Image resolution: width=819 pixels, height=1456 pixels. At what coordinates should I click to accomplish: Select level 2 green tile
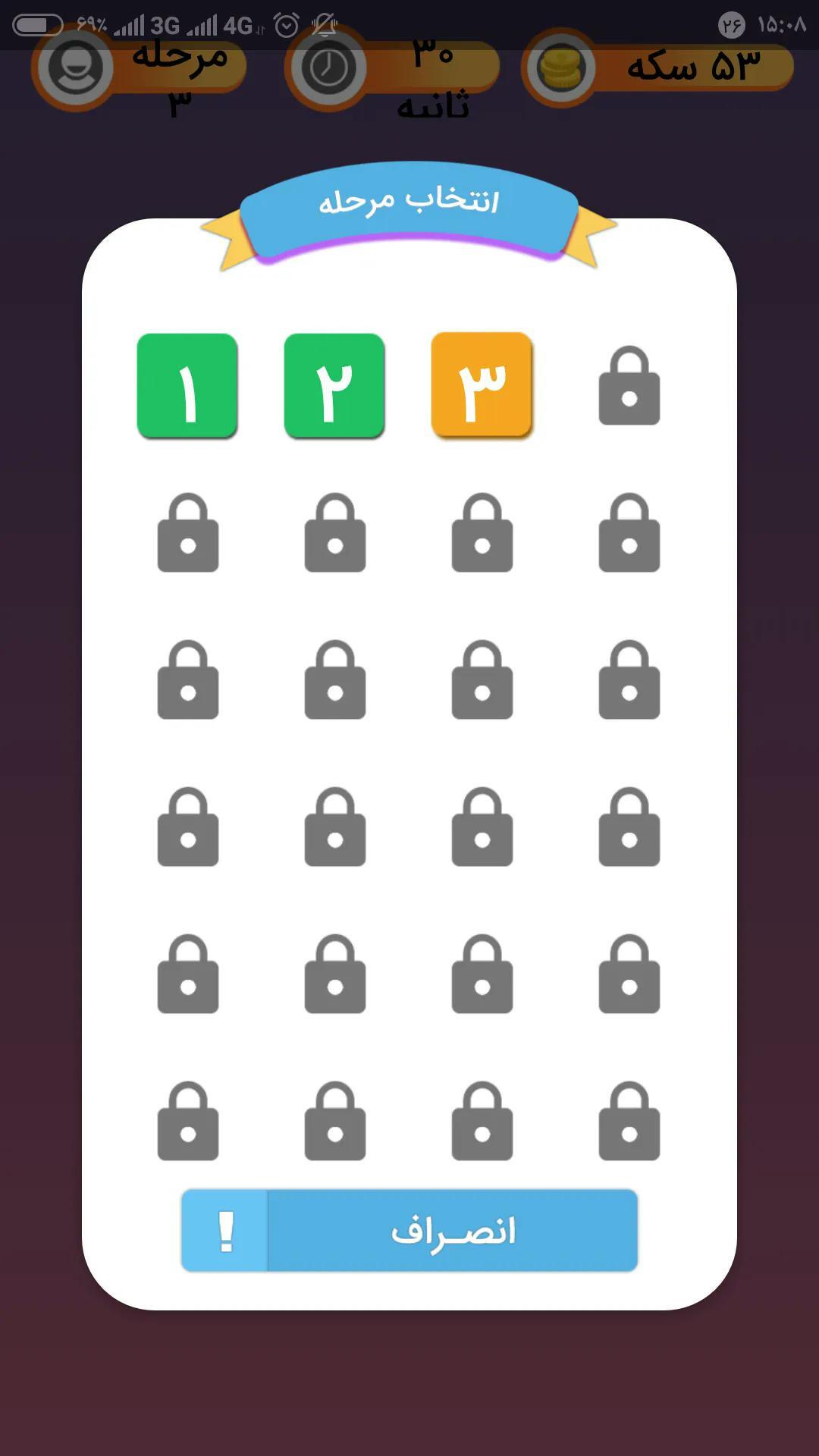pos(334,385)
